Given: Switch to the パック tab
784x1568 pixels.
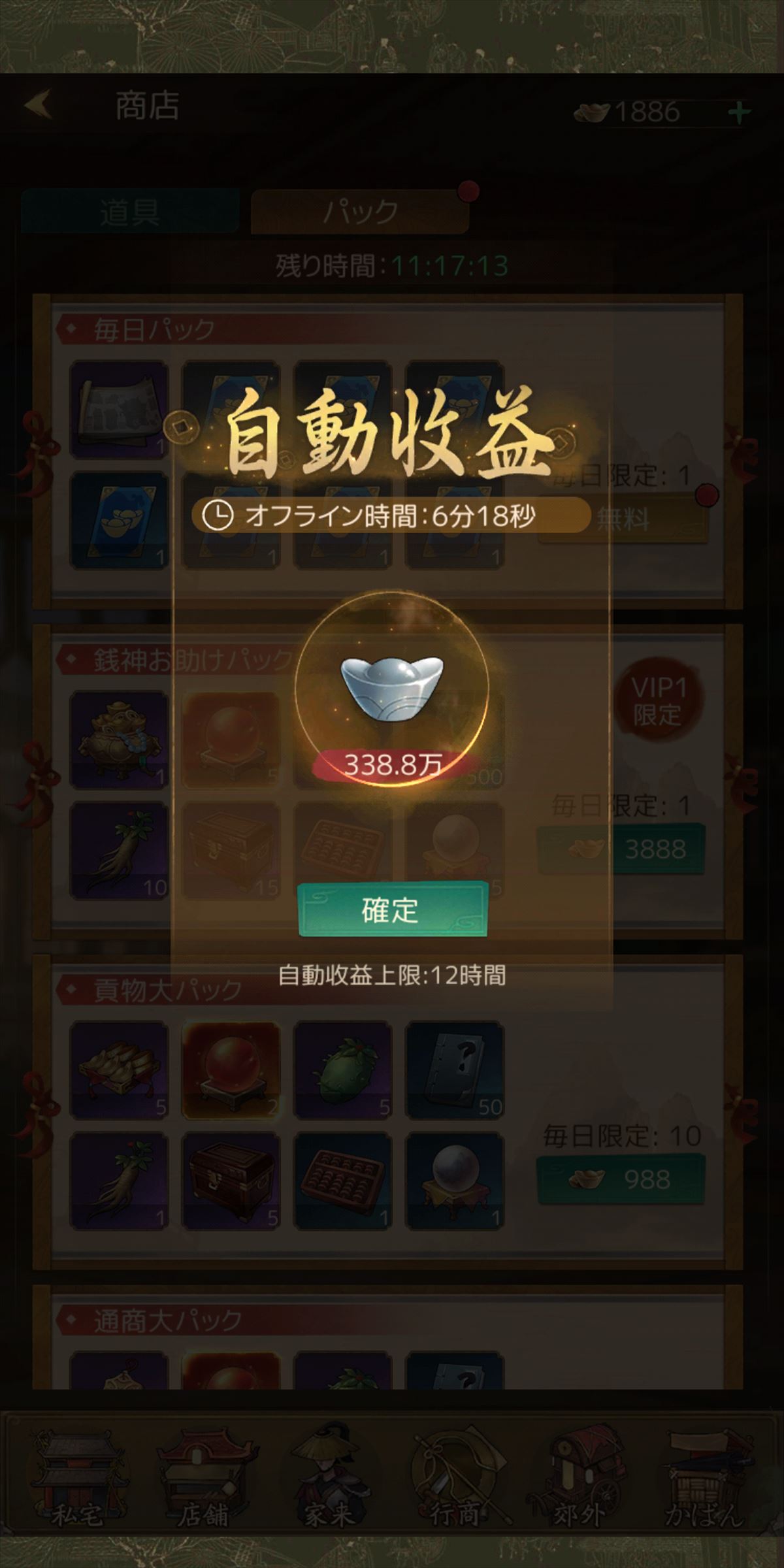Looking at the screenshot, I should tap(360, 212).
